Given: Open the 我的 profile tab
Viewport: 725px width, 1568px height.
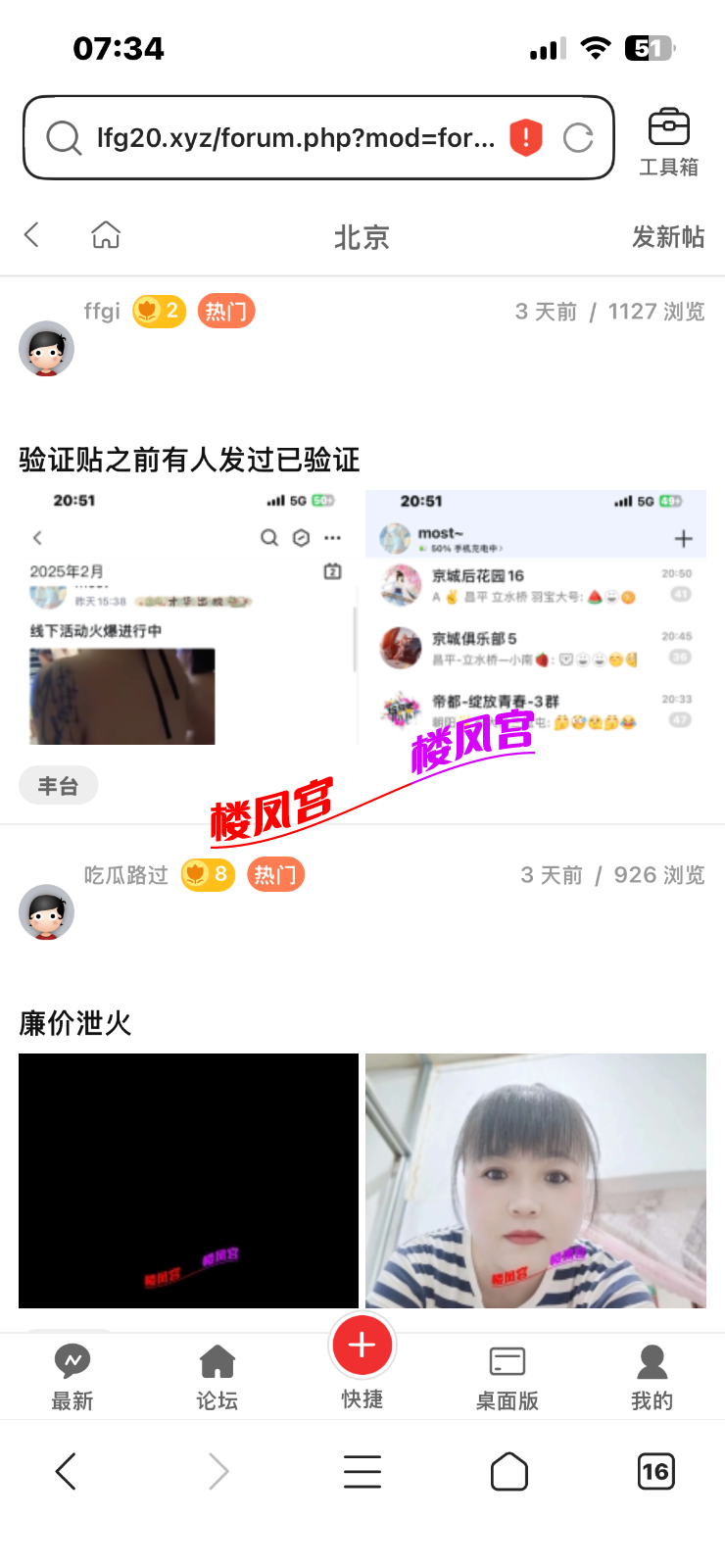Looking at the screenshot, I should [652, 1376].
